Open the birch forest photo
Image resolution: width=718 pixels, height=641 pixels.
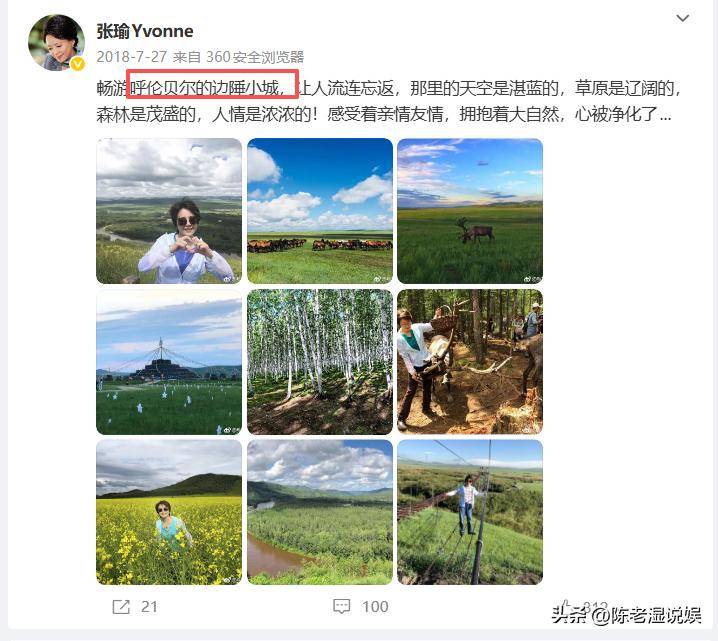[x=320, y=362]
